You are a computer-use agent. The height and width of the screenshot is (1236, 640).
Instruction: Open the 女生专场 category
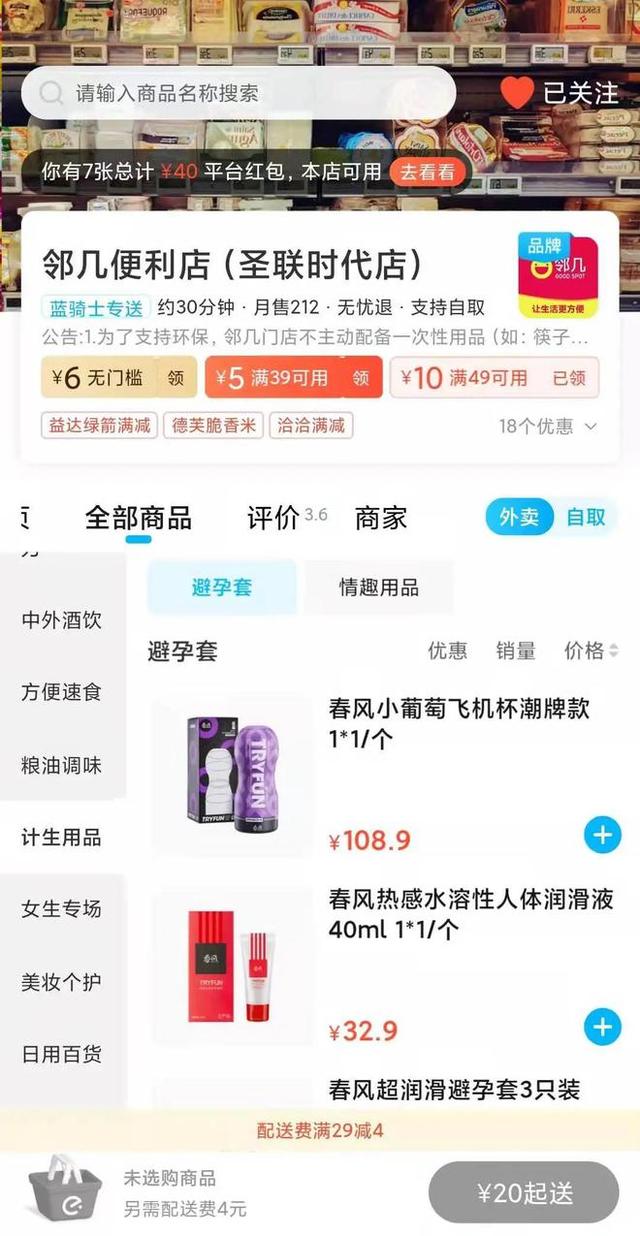(62, 909)
